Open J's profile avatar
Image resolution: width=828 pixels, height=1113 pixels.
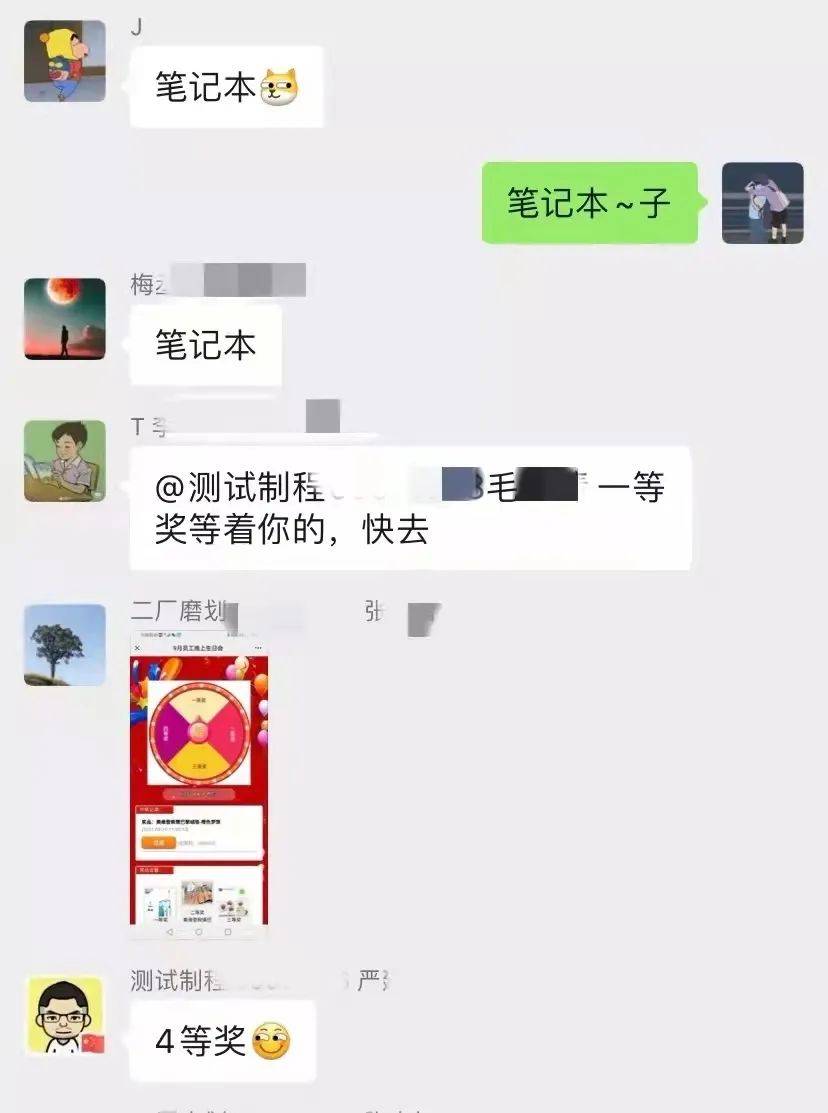pos(65,61)
